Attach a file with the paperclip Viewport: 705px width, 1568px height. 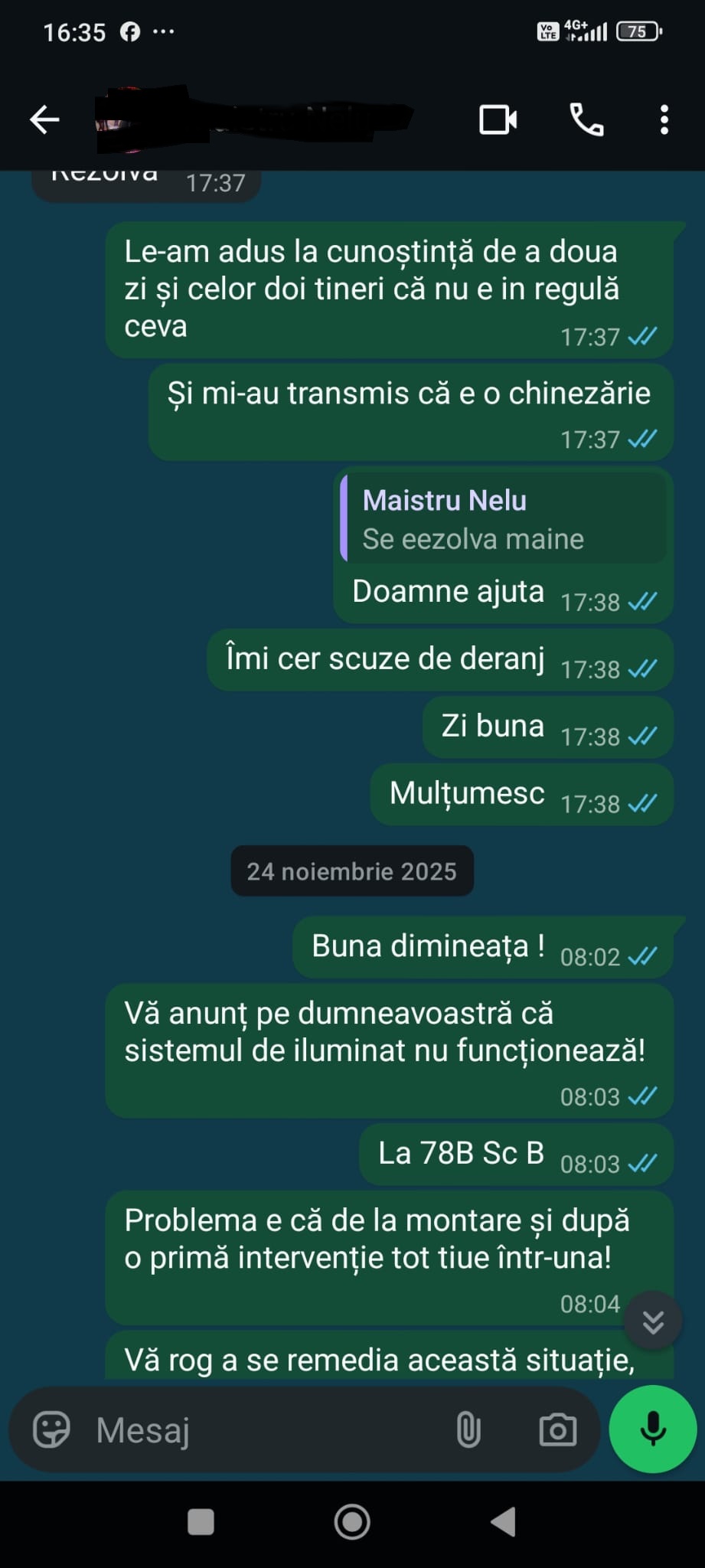468,1429
